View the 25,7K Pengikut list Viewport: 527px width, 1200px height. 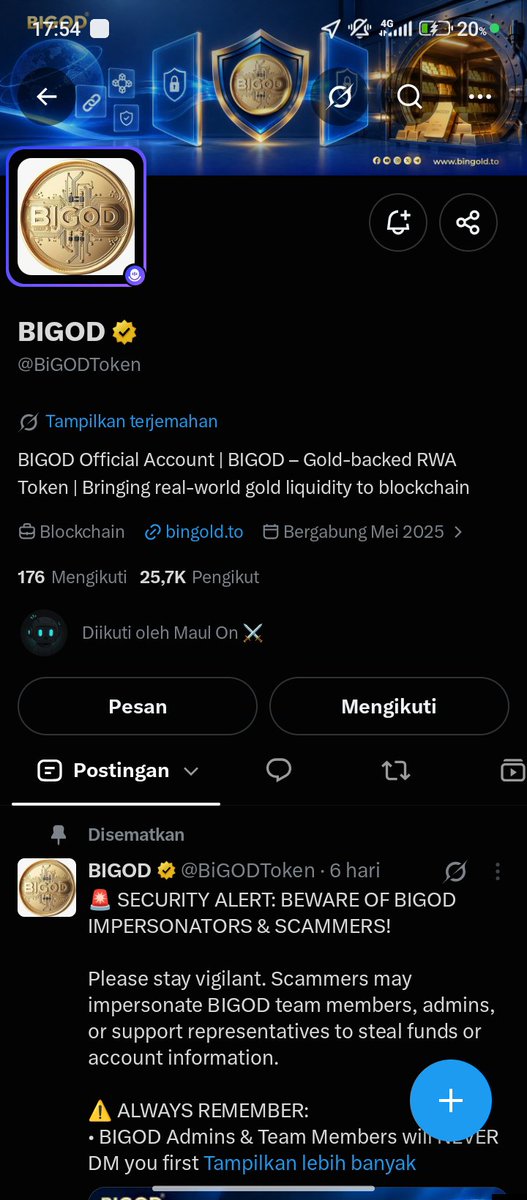(x=199, y=577)
